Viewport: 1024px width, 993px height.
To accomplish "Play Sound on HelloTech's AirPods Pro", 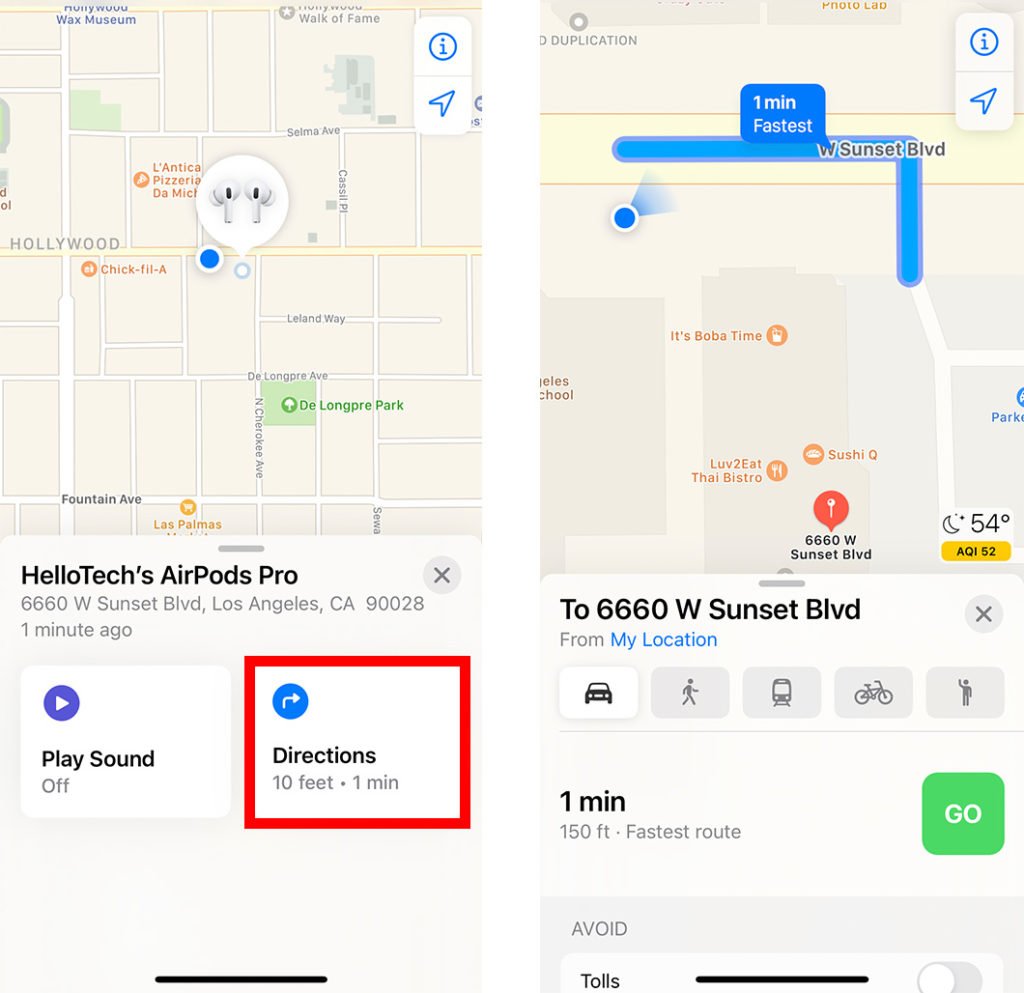I will tap(125, 742).
